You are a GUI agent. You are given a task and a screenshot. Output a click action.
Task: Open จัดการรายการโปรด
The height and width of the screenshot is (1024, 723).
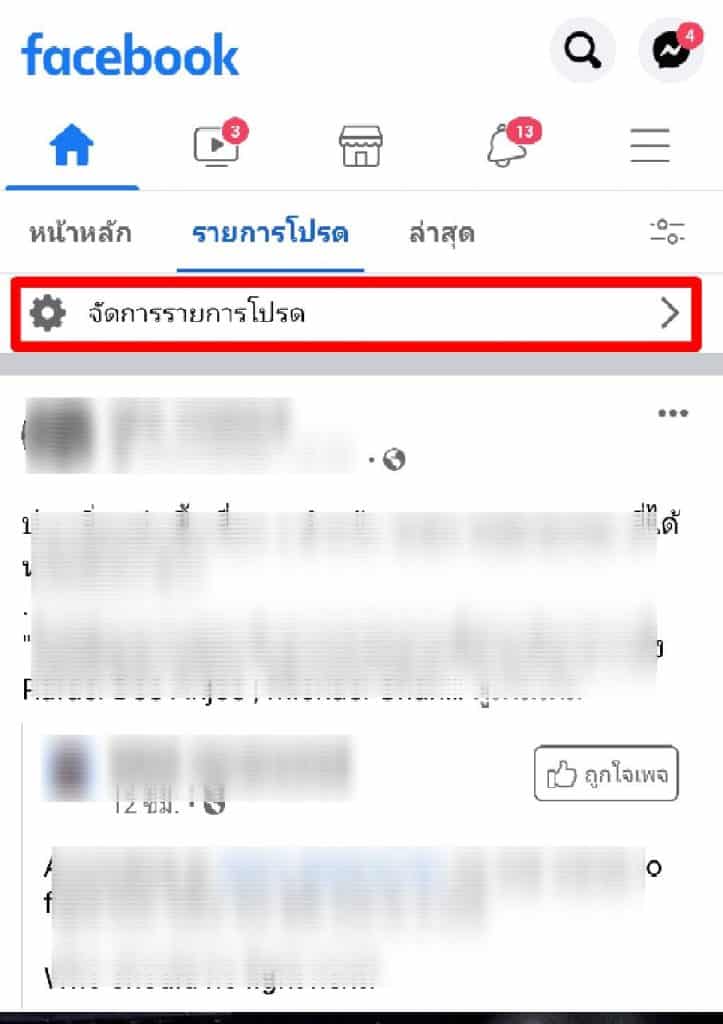point(356,314)
